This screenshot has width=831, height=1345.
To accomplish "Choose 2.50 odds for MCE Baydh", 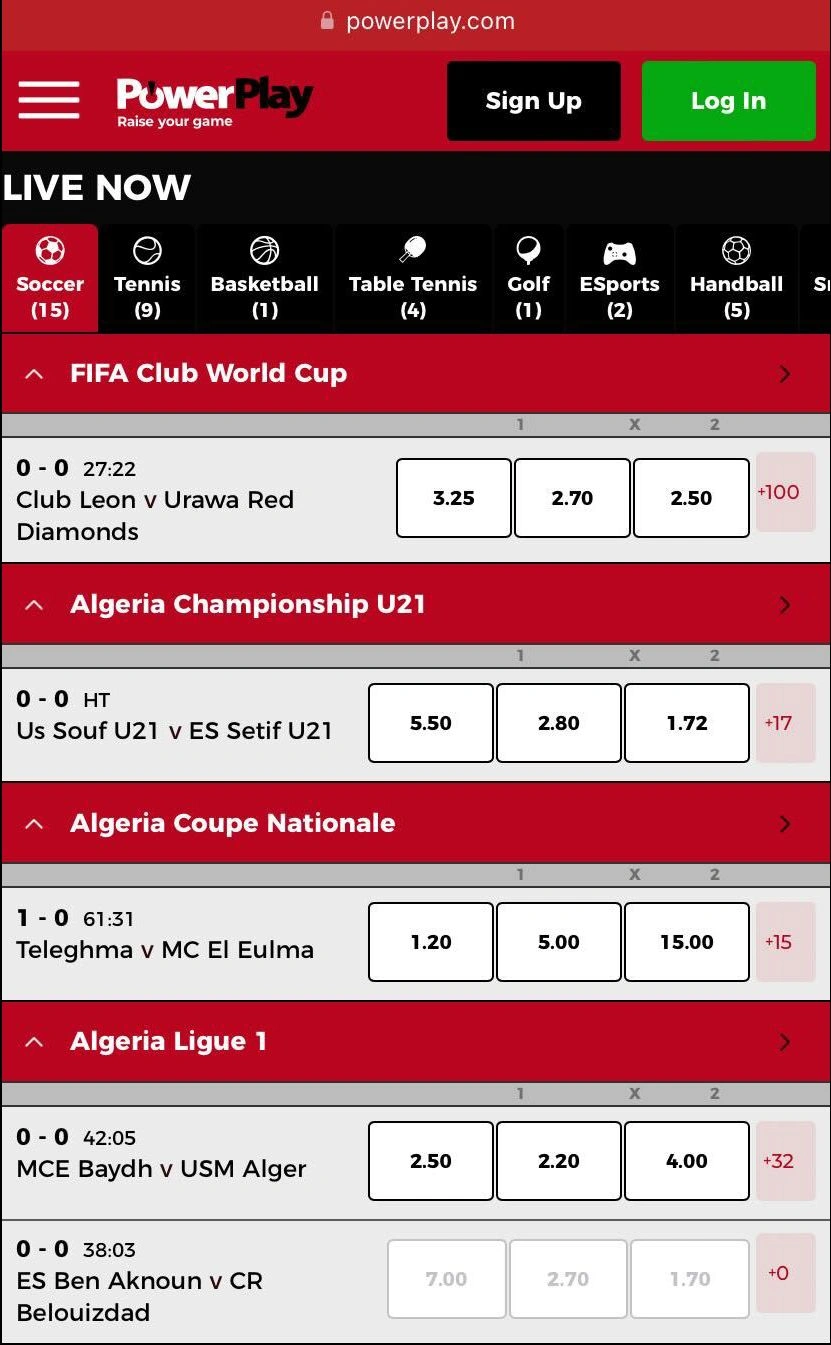I will [x=431, y=1161].
